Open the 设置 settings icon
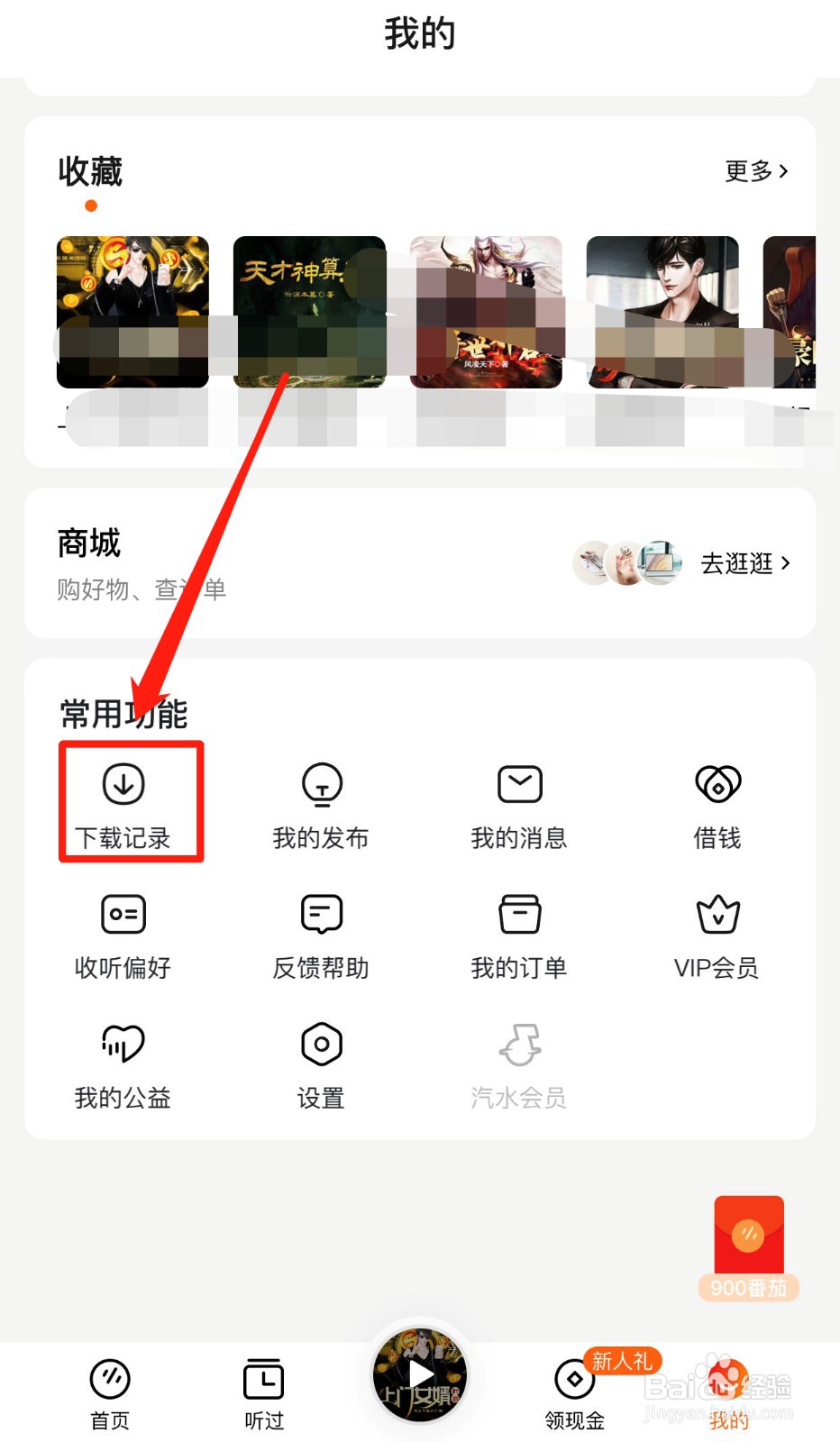 (320, 1063)
